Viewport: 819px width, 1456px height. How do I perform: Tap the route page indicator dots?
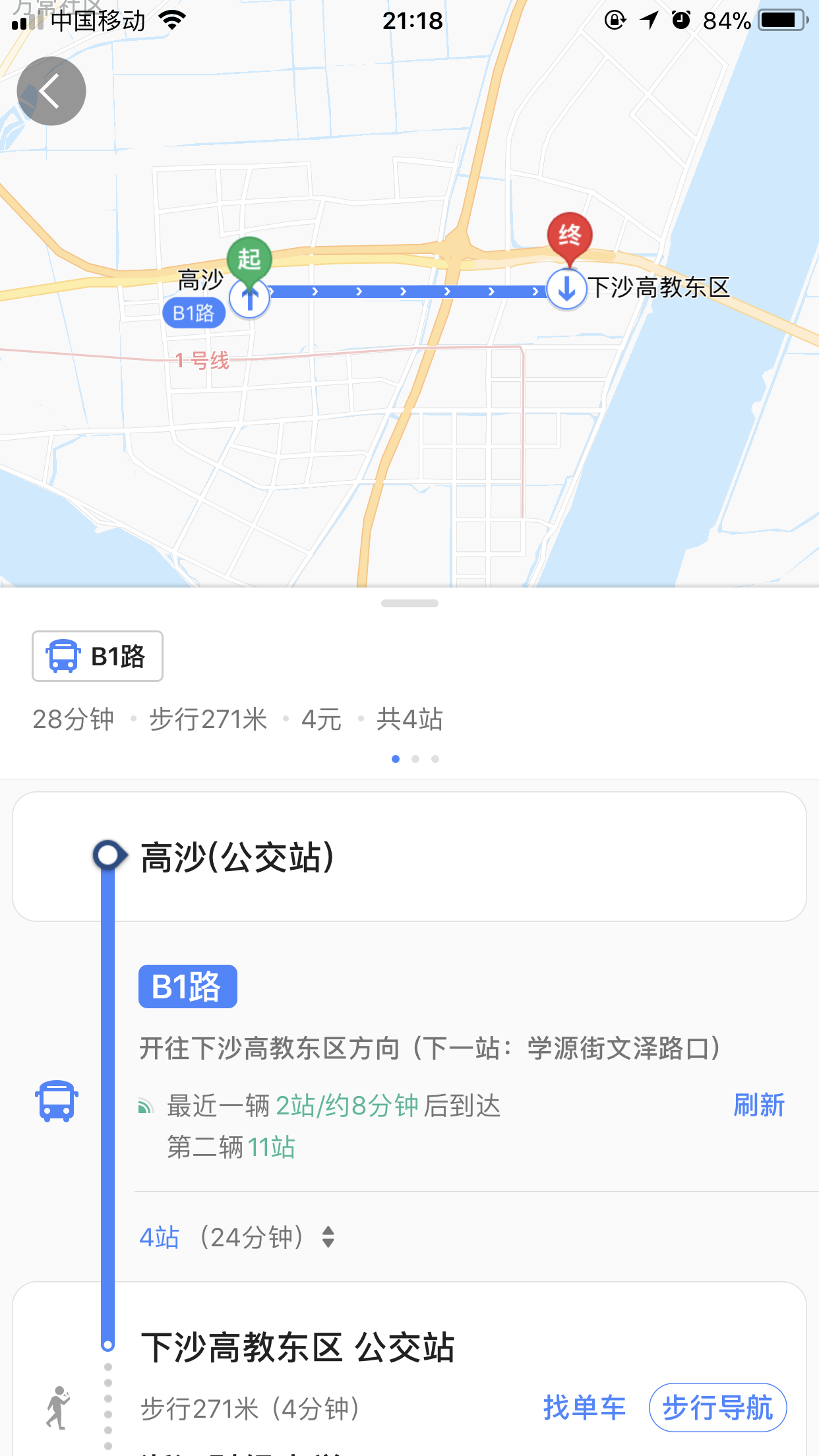(415, 759)
